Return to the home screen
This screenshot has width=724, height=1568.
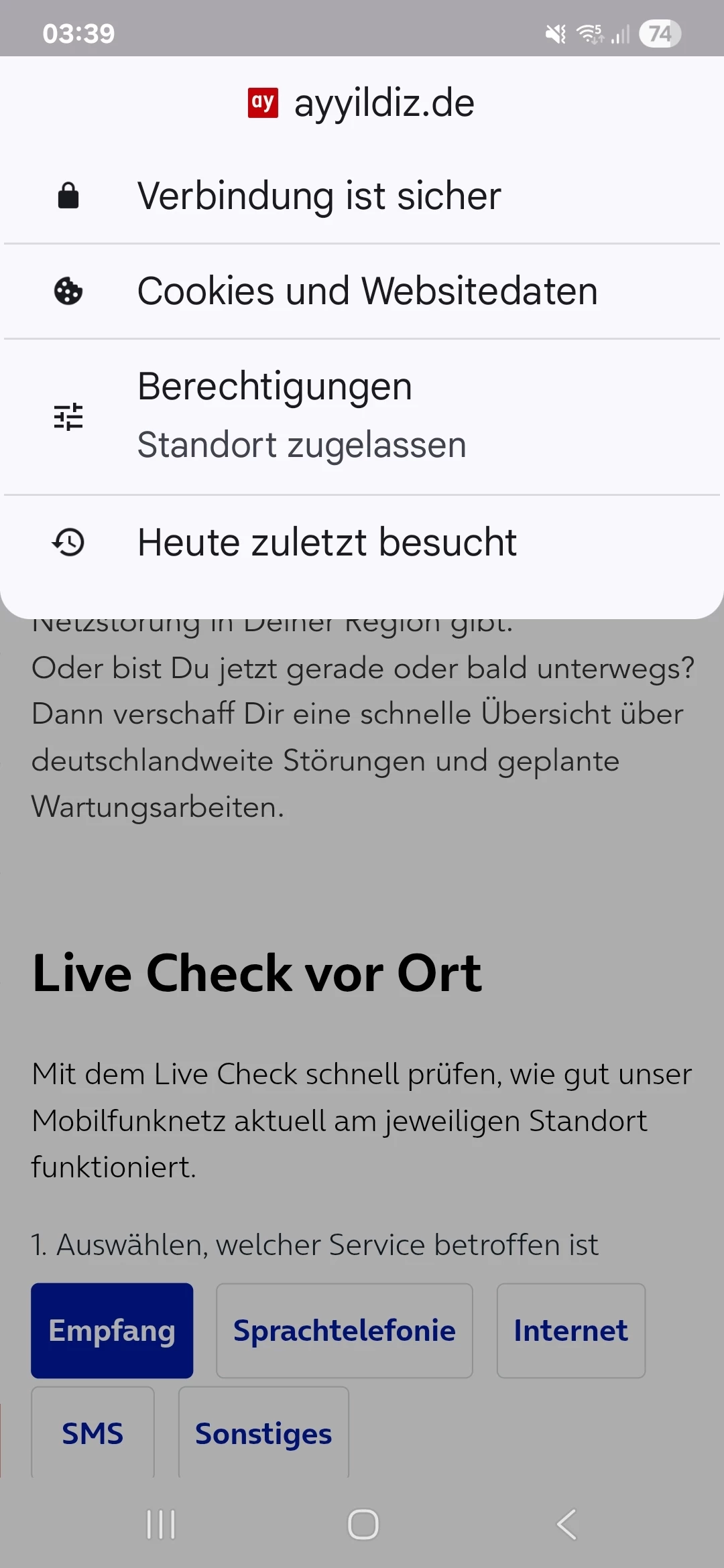tap(363, 1524)
